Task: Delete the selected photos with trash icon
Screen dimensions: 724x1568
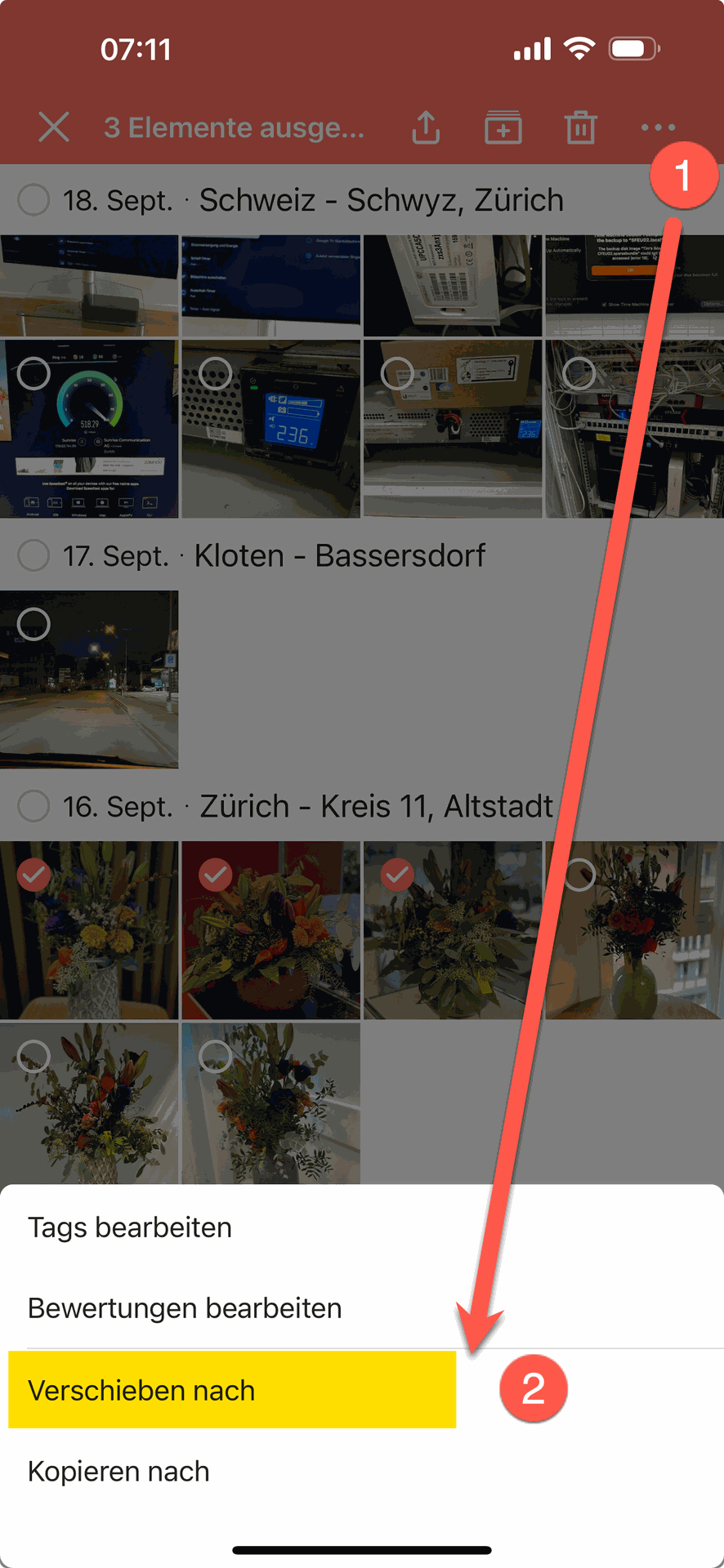Action: [580, 127]
